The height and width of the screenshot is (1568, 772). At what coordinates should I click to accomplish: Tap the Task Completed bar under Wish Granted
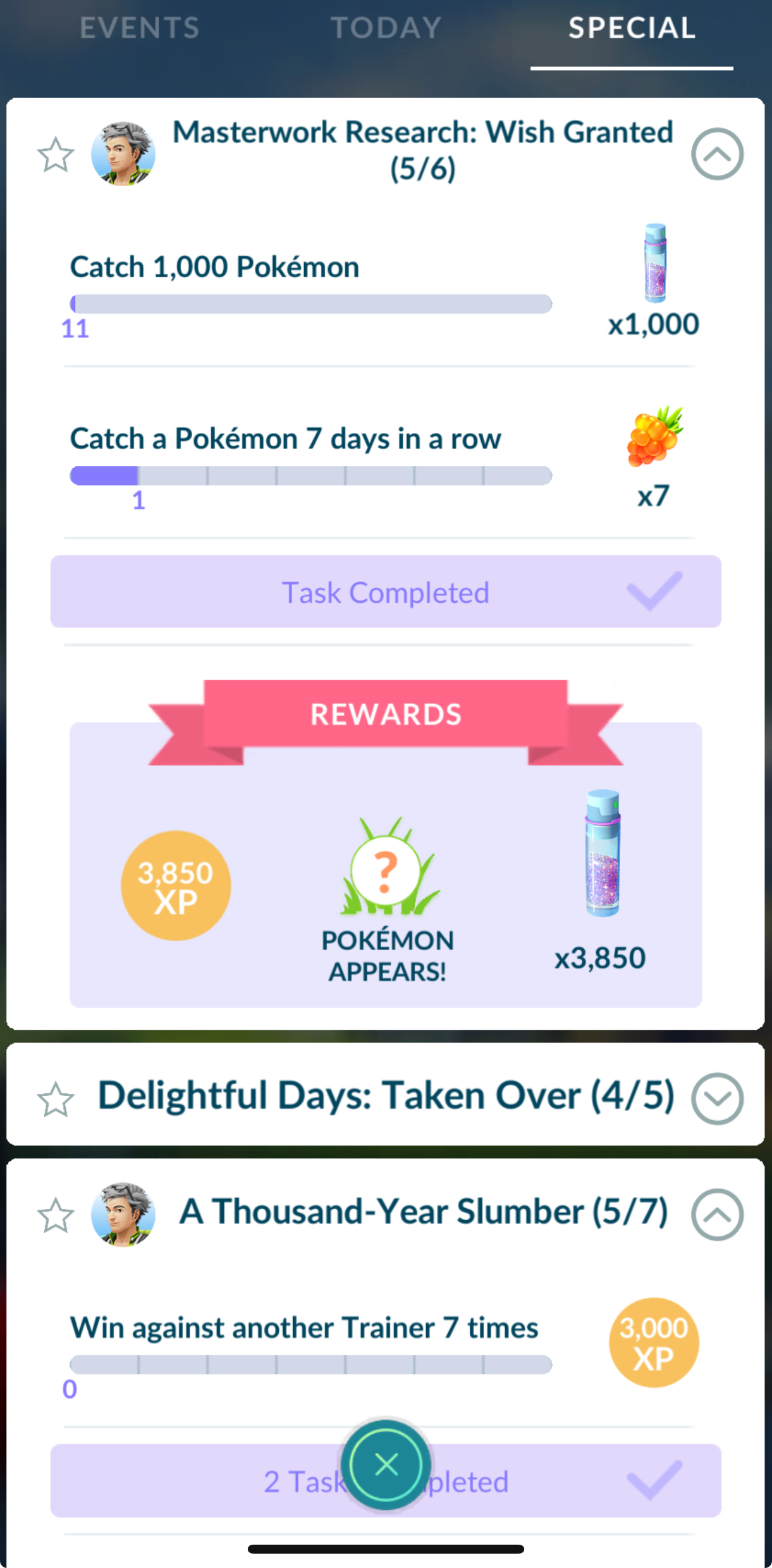pyautogui.click(x=385, y=592)
